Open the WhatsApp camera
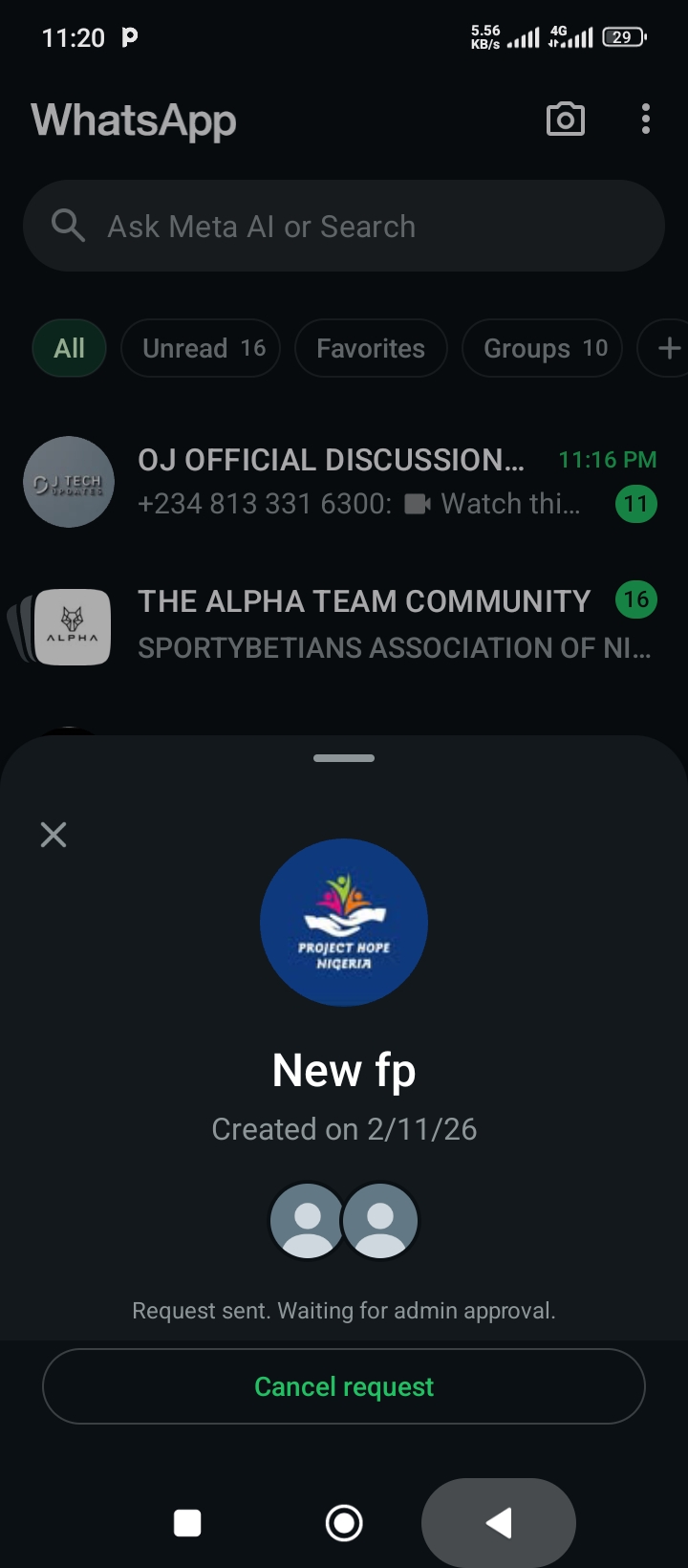Screen dimensions: 688x1568 (x=565, y=120)
